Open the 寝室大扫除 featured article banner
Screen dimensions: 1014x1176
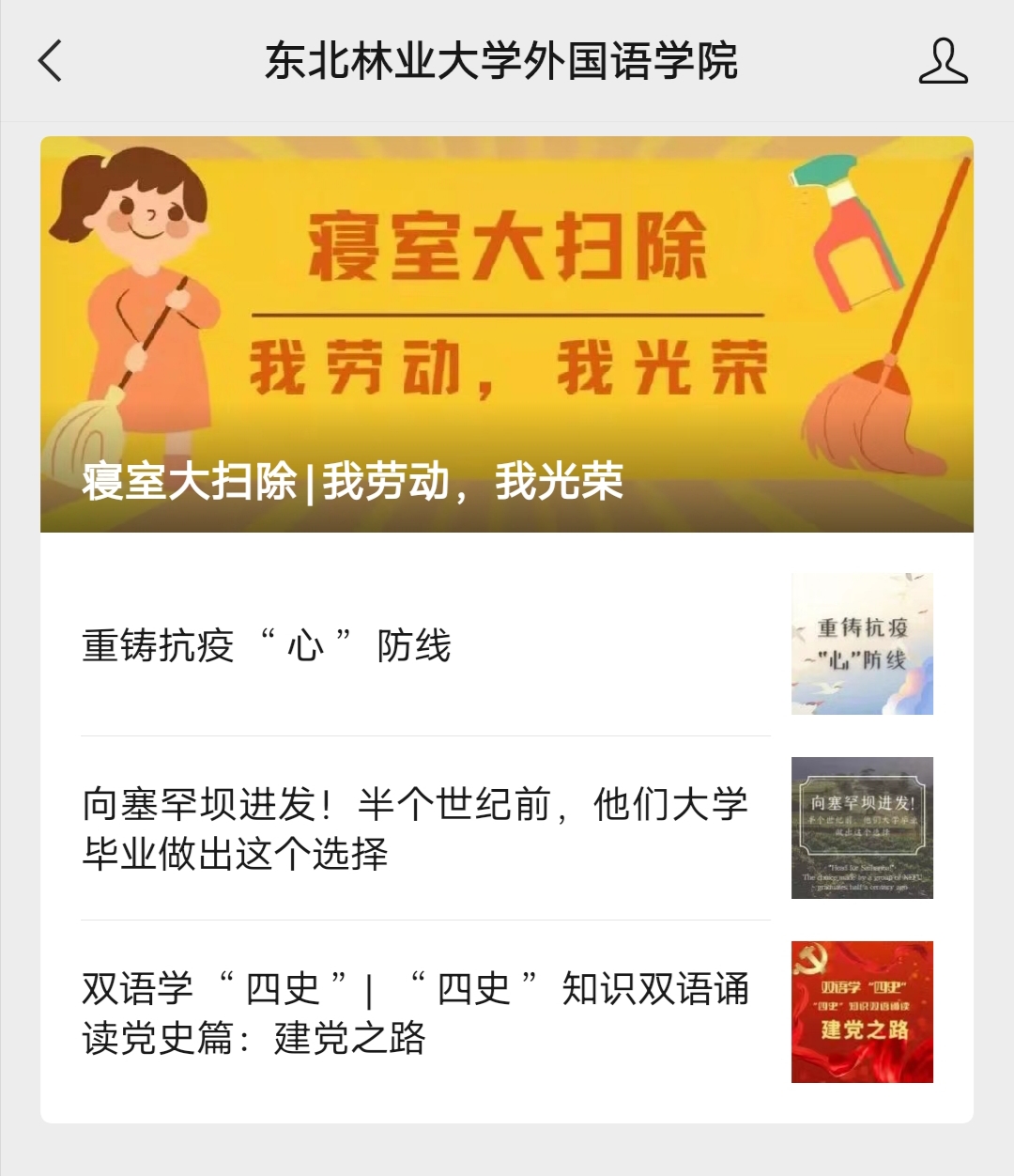click(x=506, y=334)
